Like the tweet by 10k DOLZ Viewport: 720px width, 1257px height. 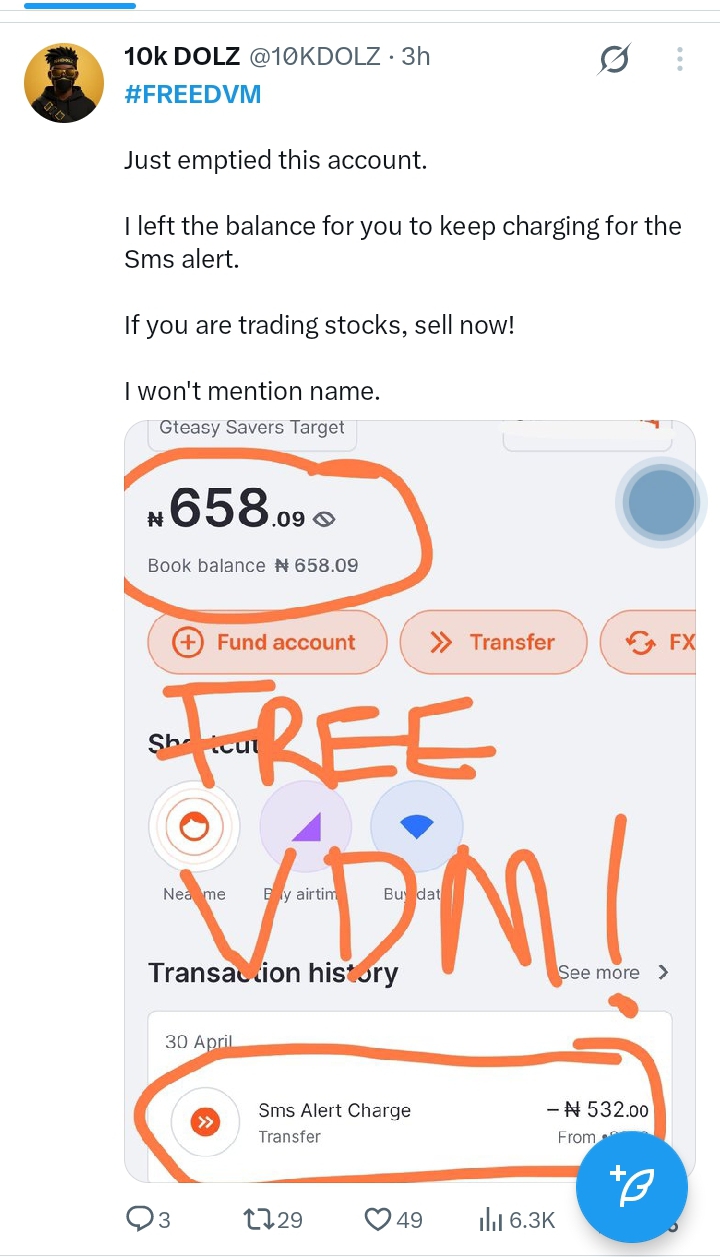(393, 1219)
